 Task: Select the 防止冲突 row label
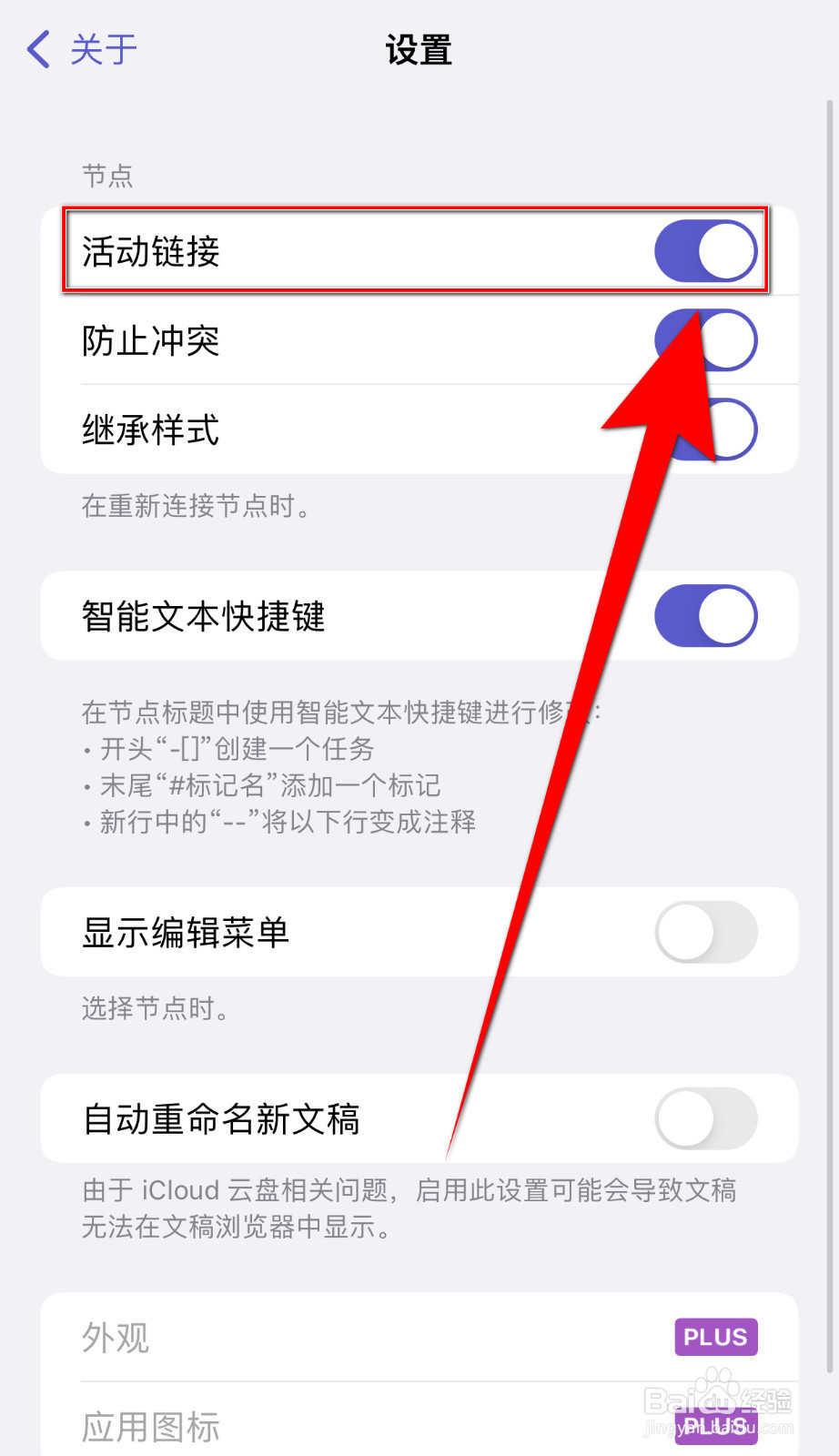[150, 340]
